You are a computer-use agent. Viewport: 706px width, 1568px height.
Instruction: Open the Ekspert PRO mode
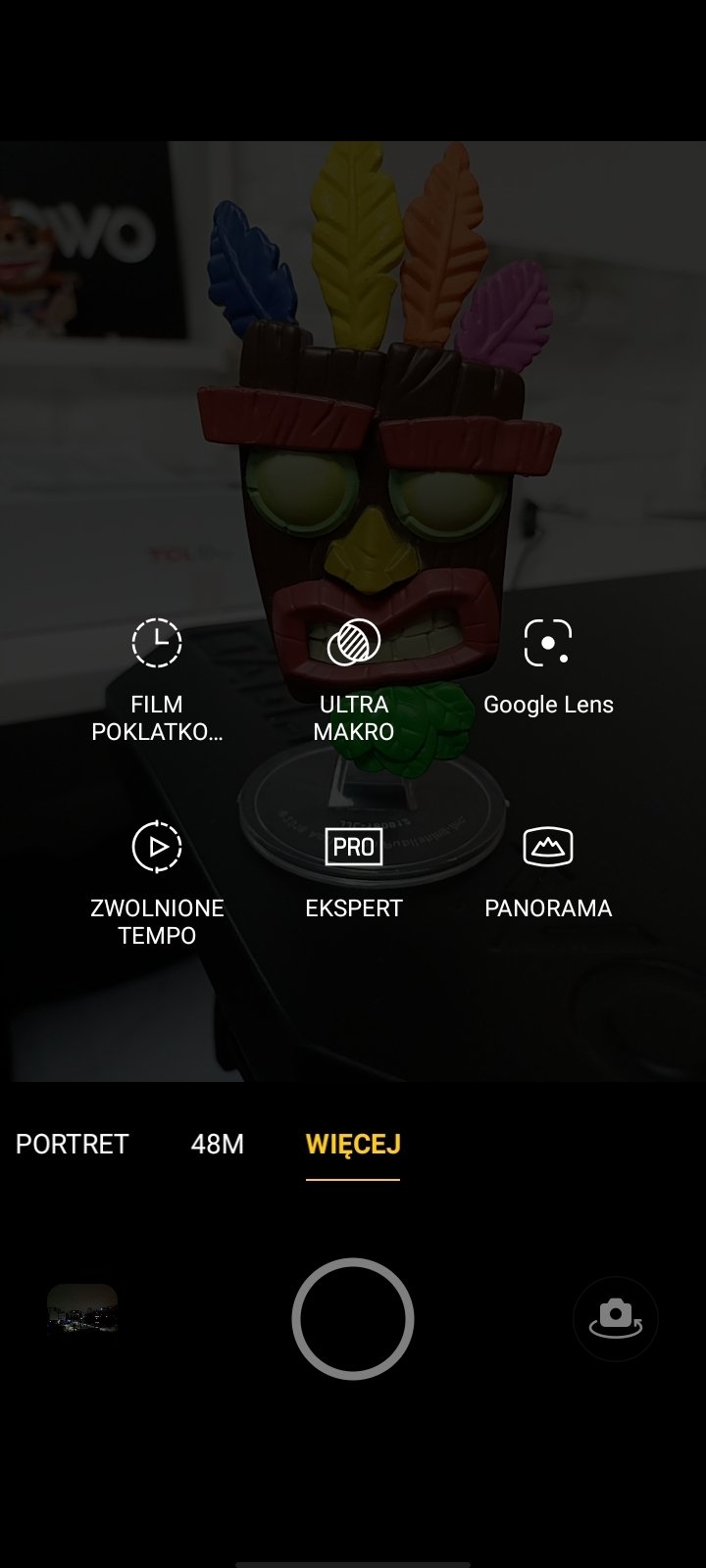[353, 872]
